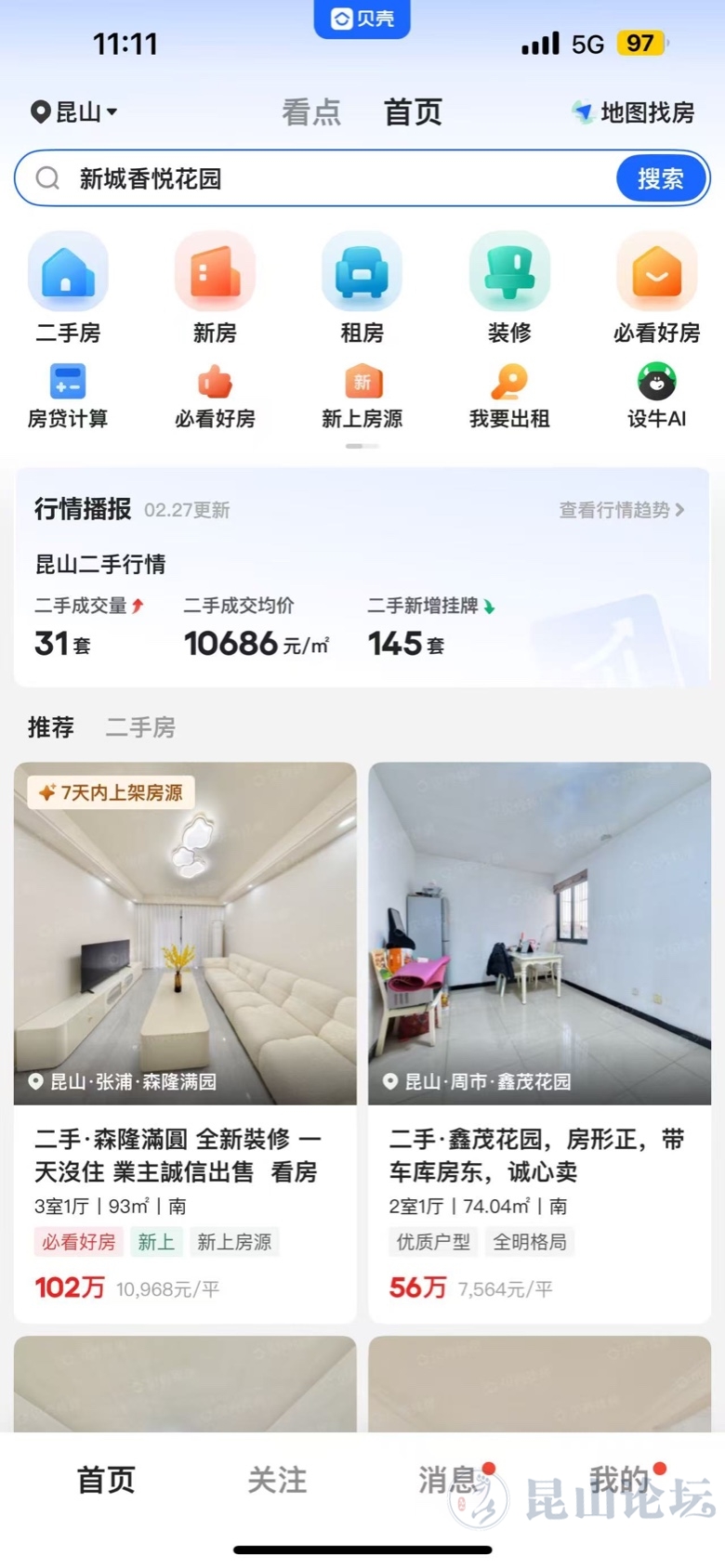
Task: View 查看行情趋势 market trends
Action: pos(621,510)
